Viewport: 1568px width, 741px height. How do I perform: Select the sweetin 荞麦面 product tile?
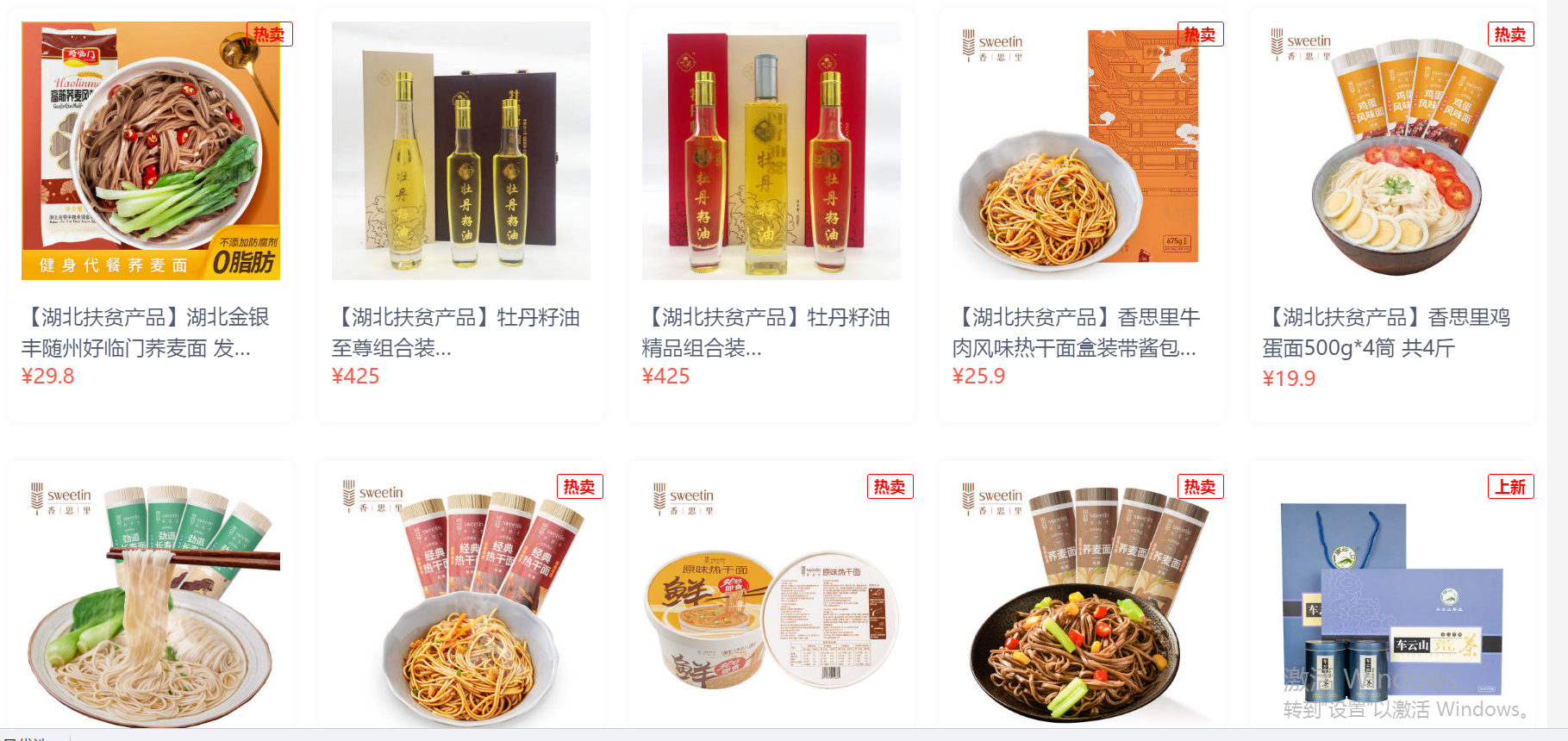coord(1081,603)
